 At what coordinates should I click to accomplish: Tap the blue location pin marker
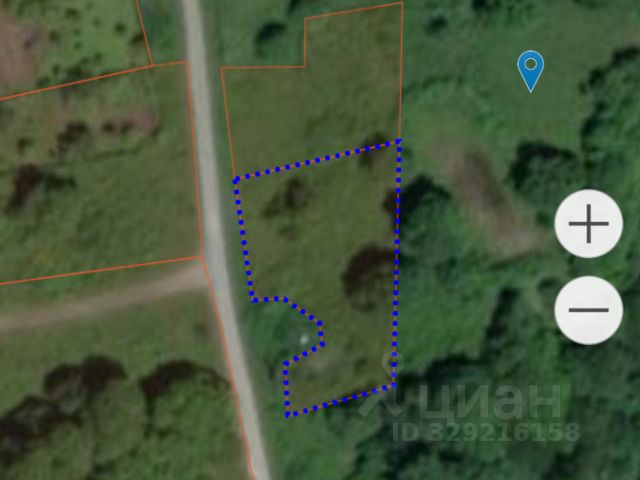[530, 70]
